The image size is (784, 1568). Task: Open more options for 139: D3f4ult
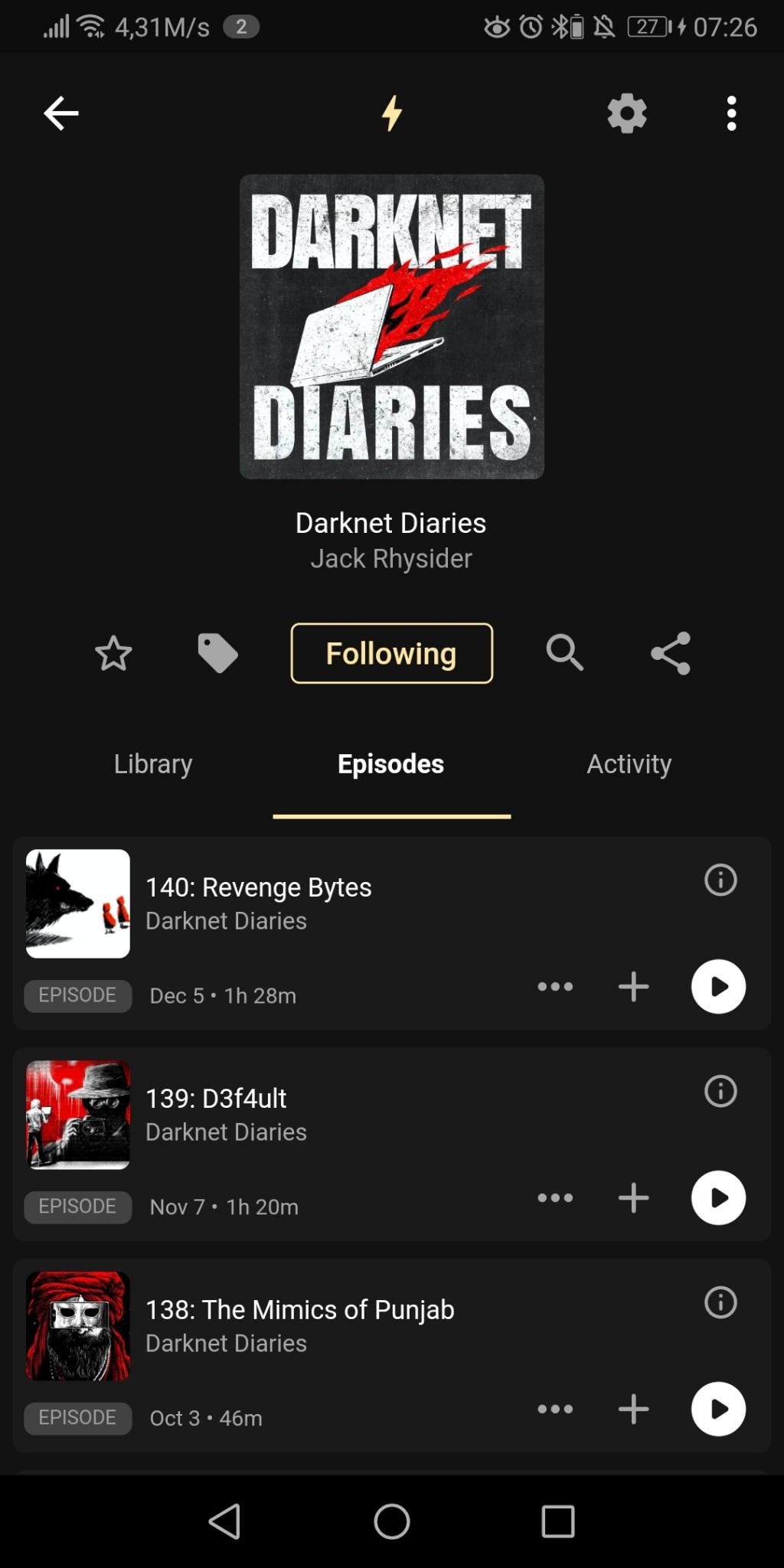[555, 1198]
